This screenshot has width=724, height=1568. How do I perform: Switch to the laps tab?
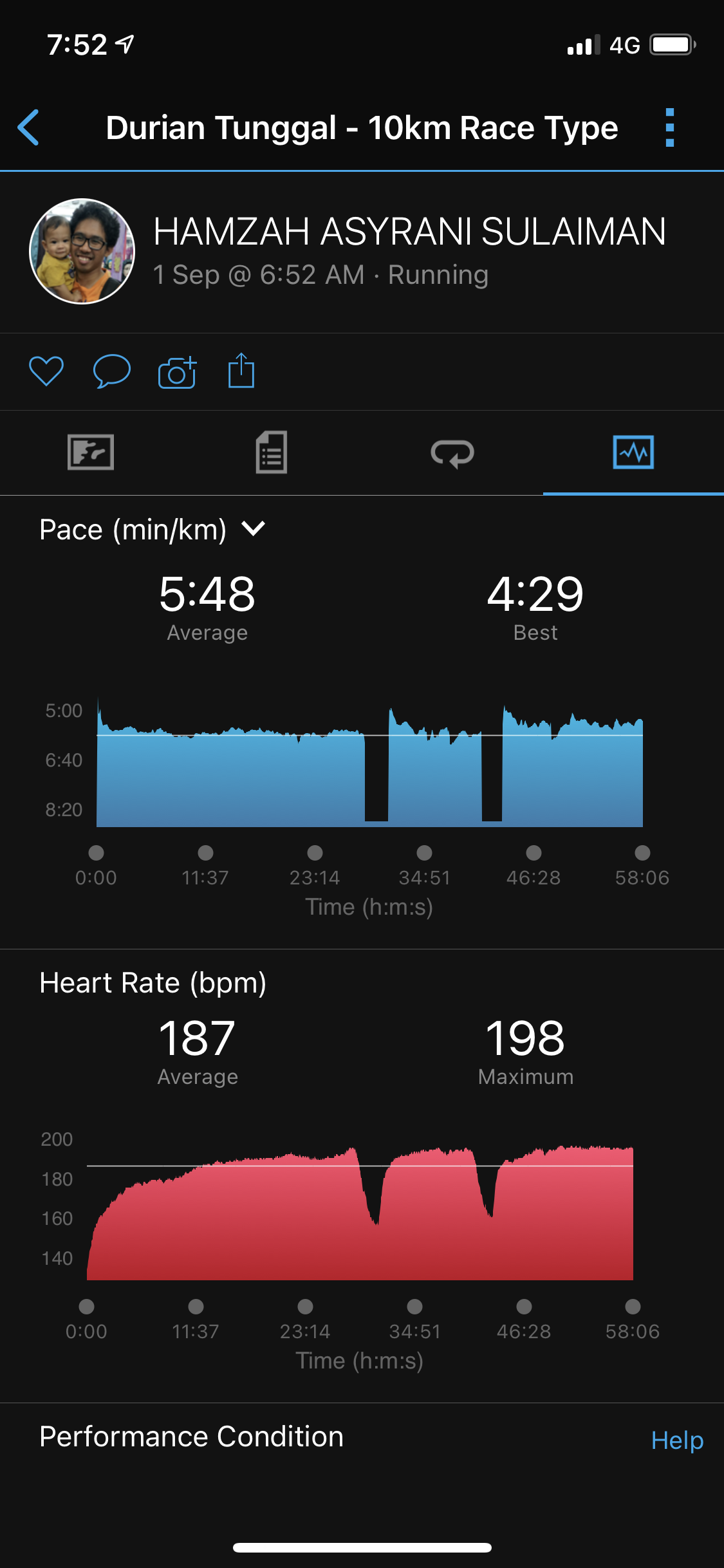[452, 453]
